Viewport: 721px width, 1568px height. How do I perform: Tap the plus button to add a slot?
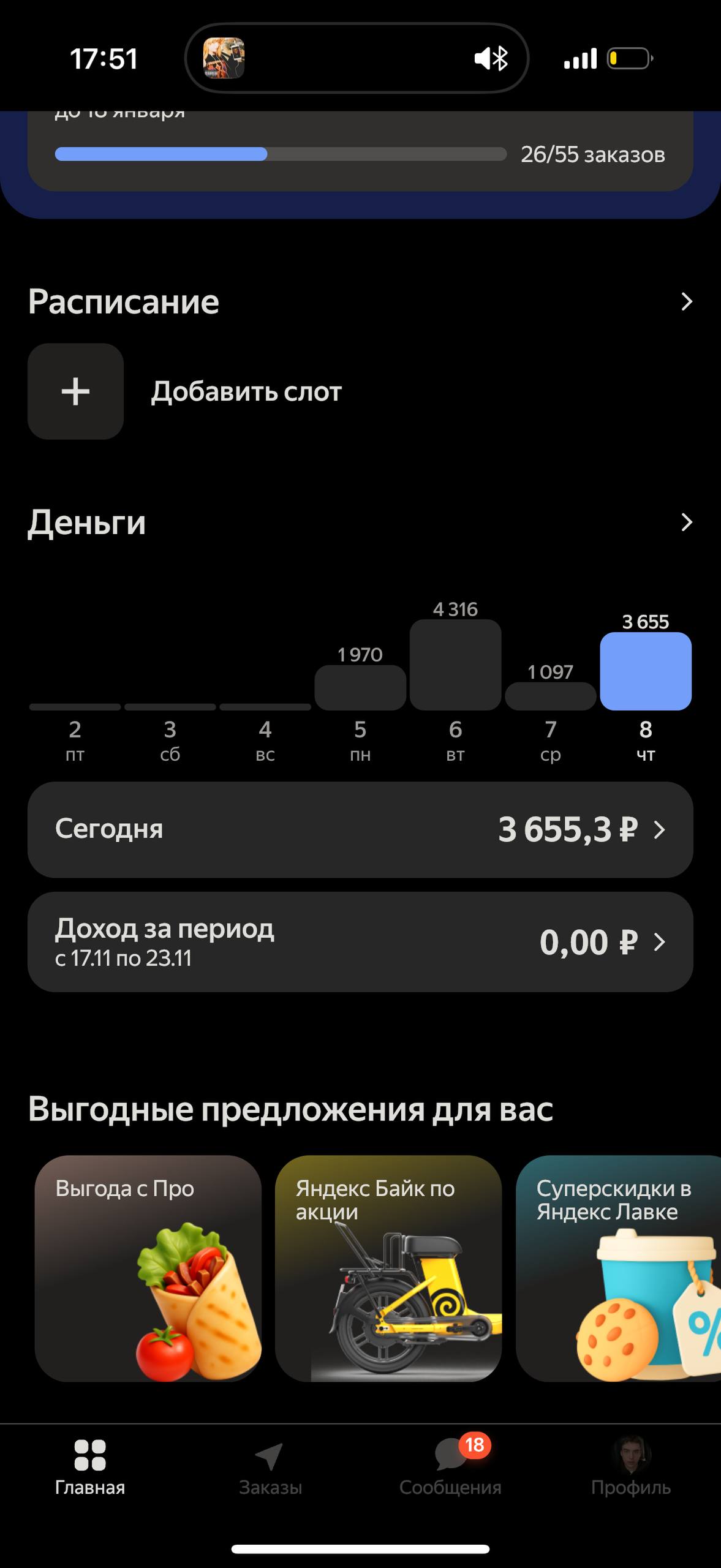tap(75, 391)
